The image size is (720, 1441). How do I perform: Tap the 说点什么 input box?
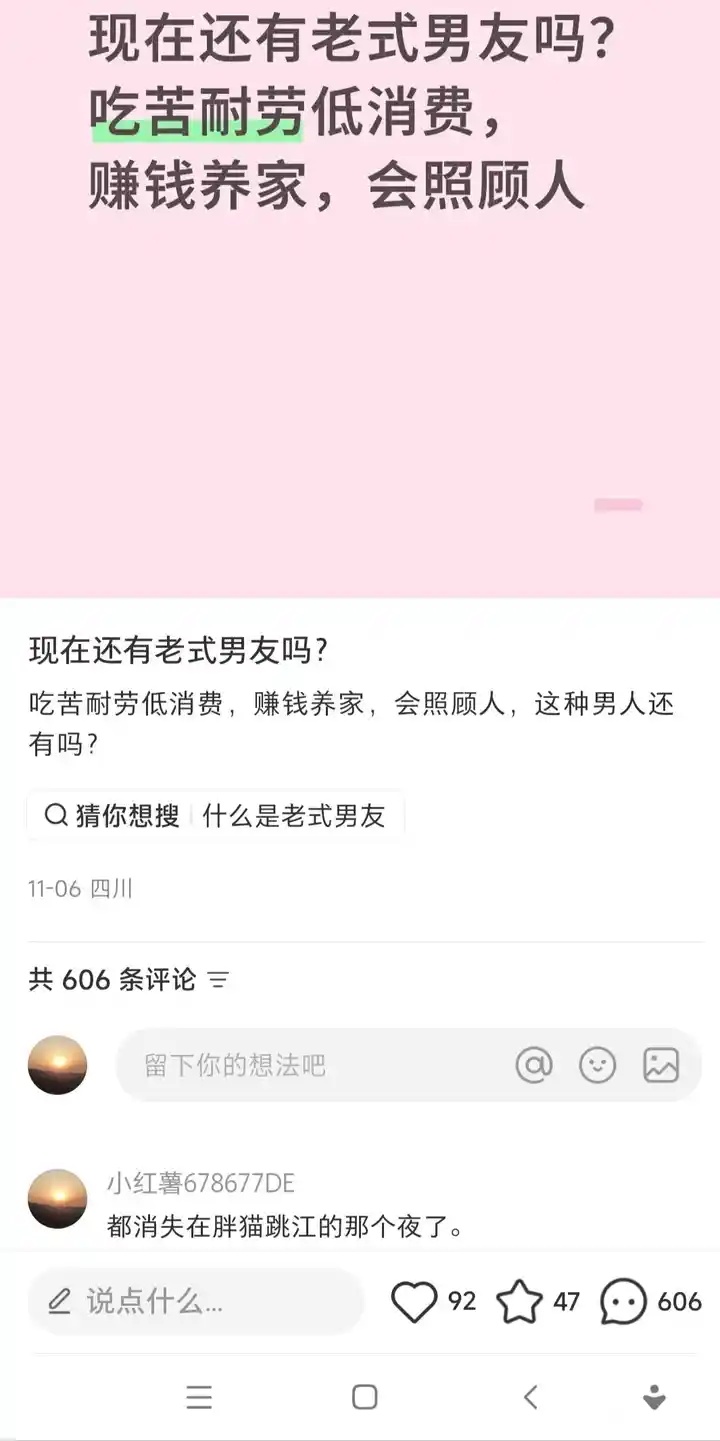pos(195,1301)
